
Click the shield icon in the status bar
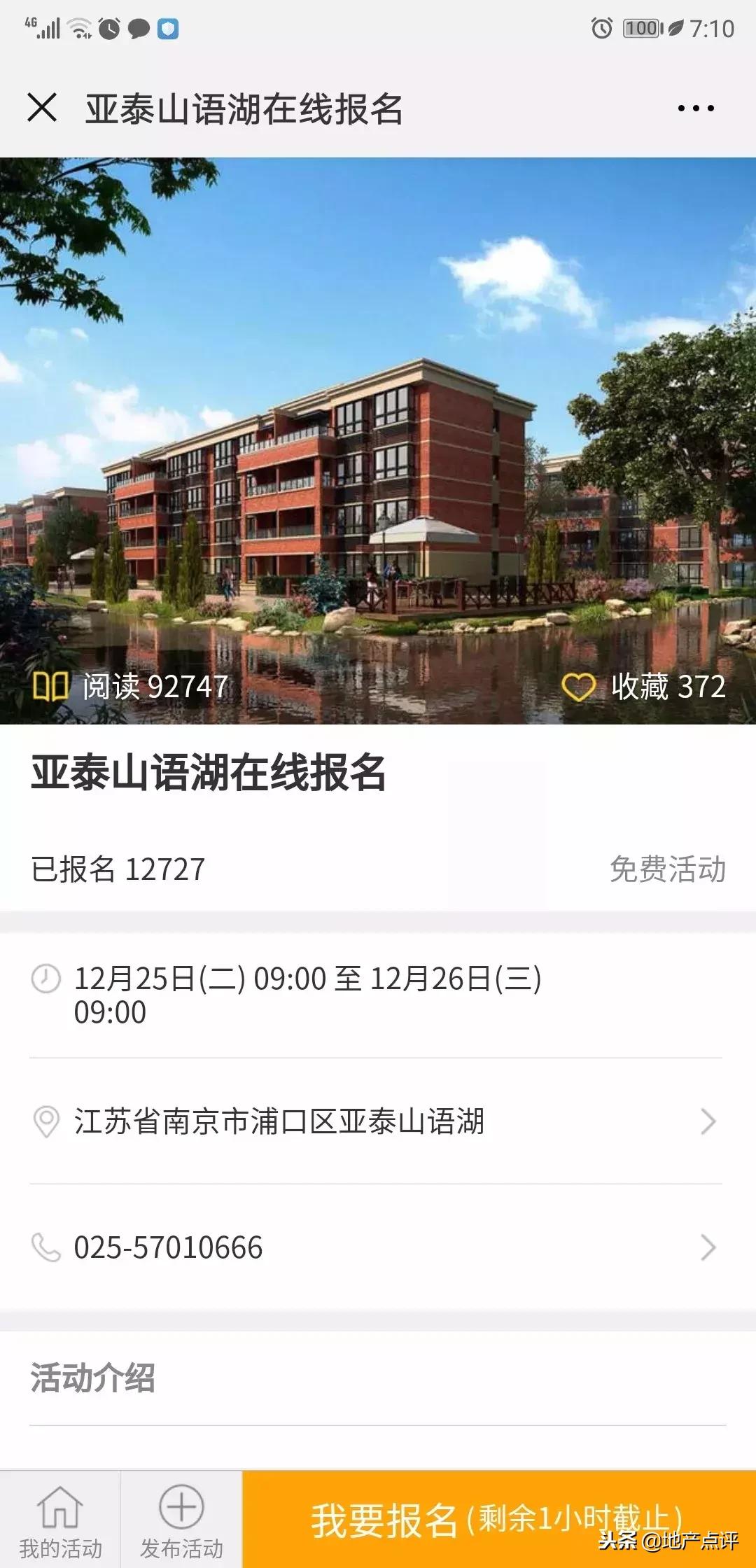click(x=167, y=29)
